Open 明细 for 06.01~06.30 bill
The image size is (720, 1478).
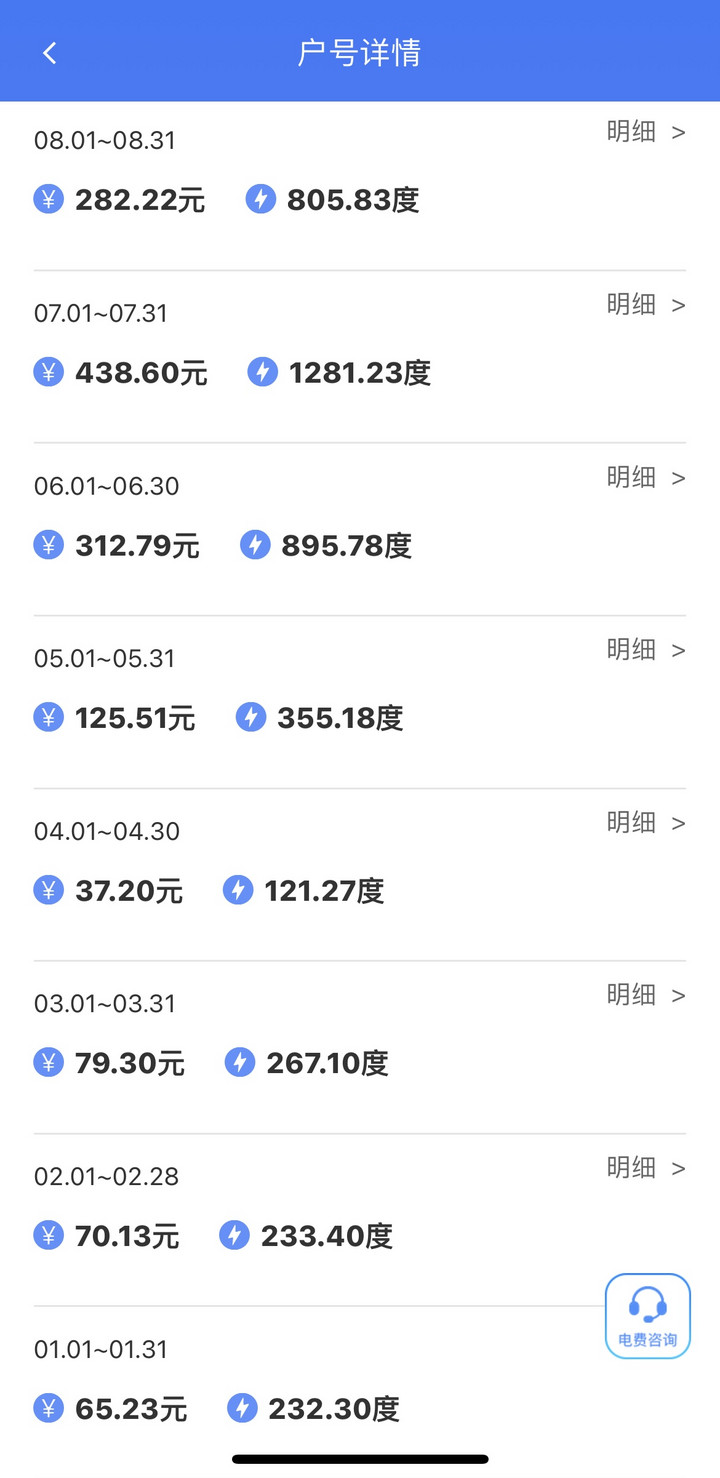(646, 478)
